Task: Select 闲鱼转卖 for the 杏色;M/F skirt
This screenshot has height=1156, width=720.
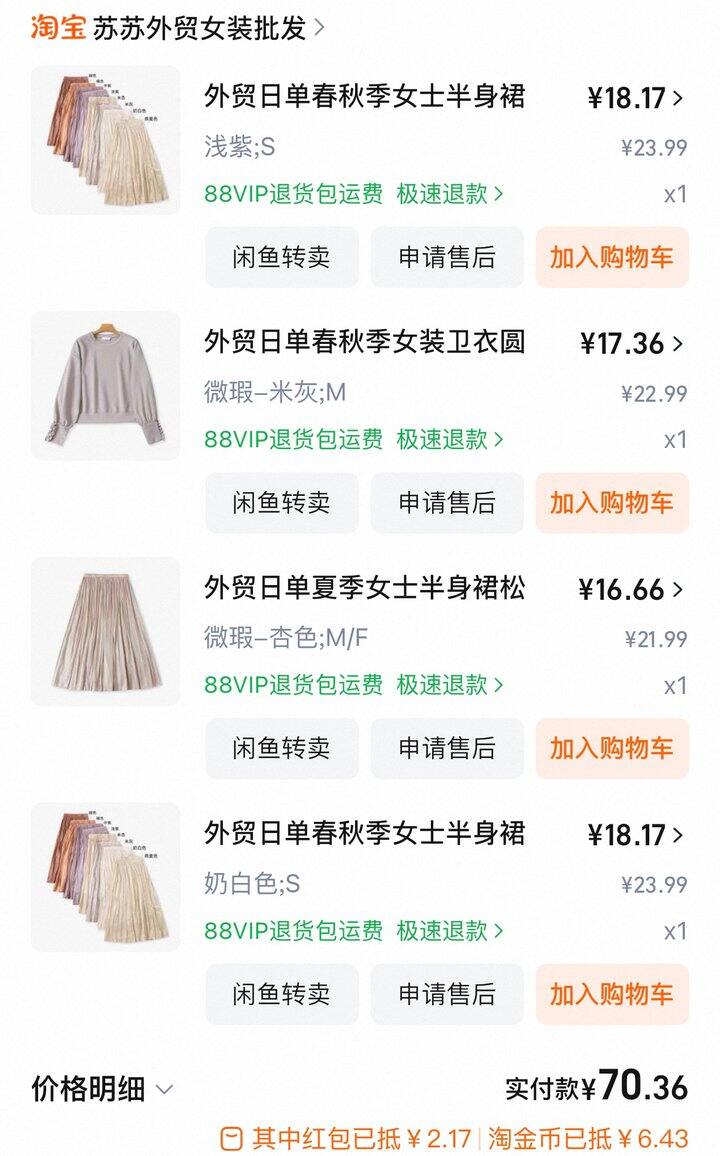Action: (x=281, y=748)
